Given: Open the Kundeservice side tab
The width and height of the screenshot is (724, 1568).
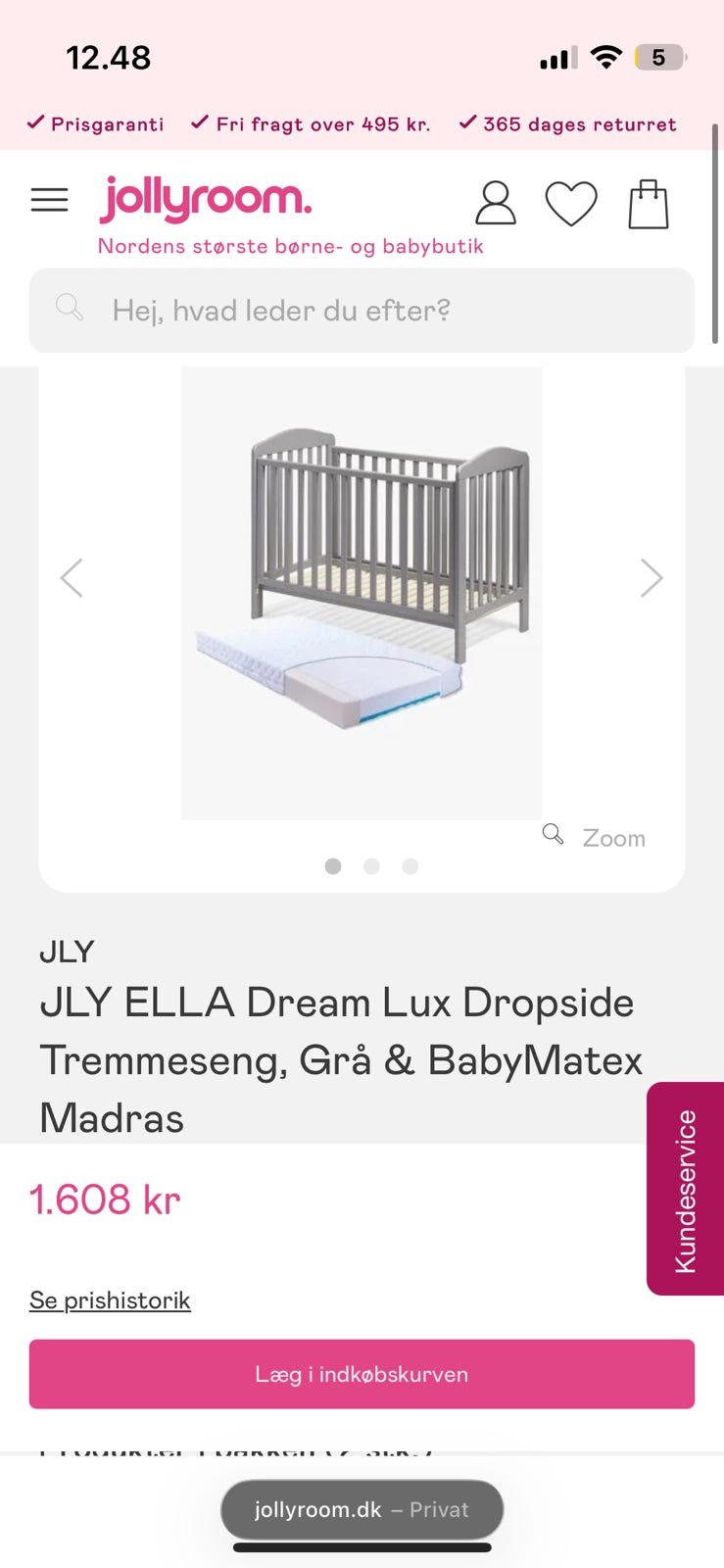Looking at the screenshot, I should click(x=686, y=1189).
